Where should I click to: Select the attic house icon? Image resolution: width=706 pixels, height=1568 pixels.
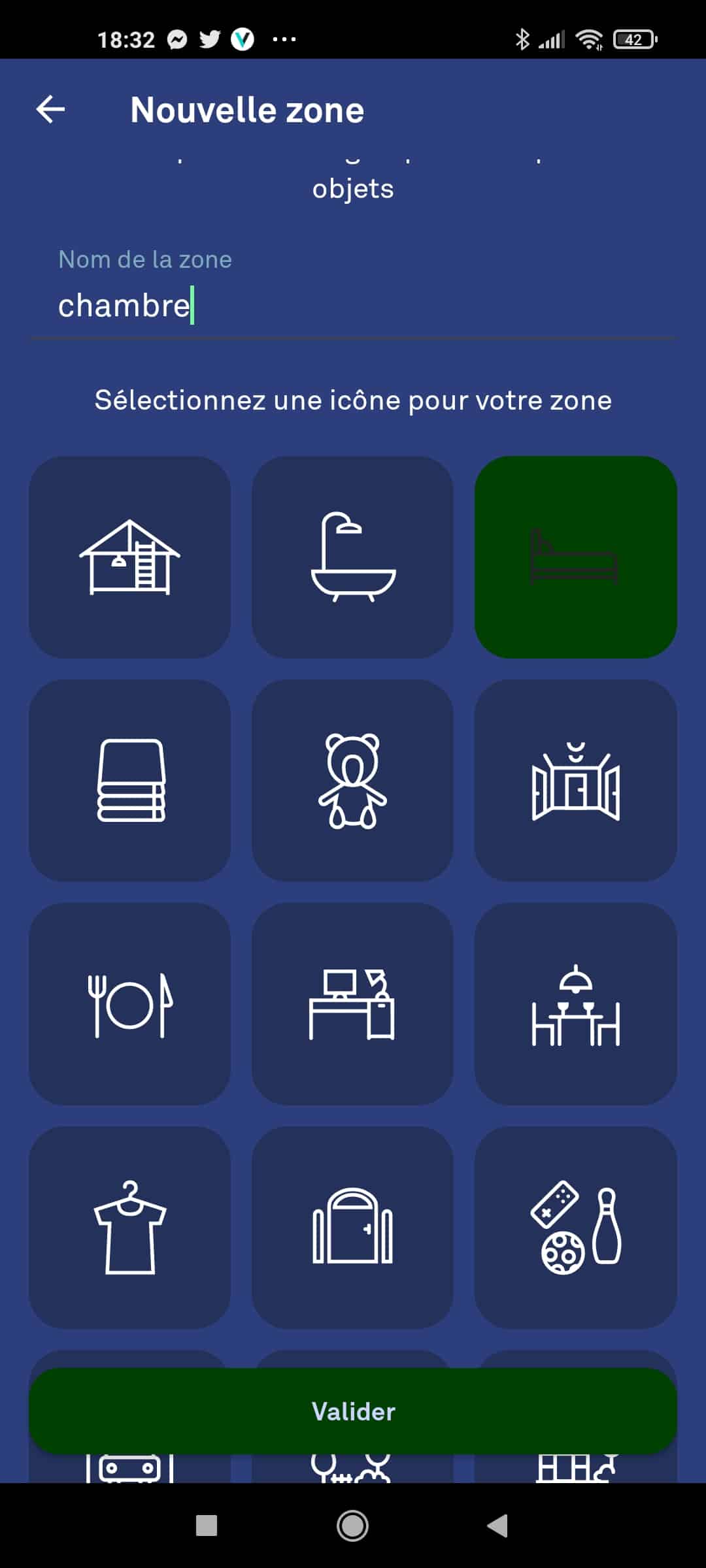pos(129,557)
